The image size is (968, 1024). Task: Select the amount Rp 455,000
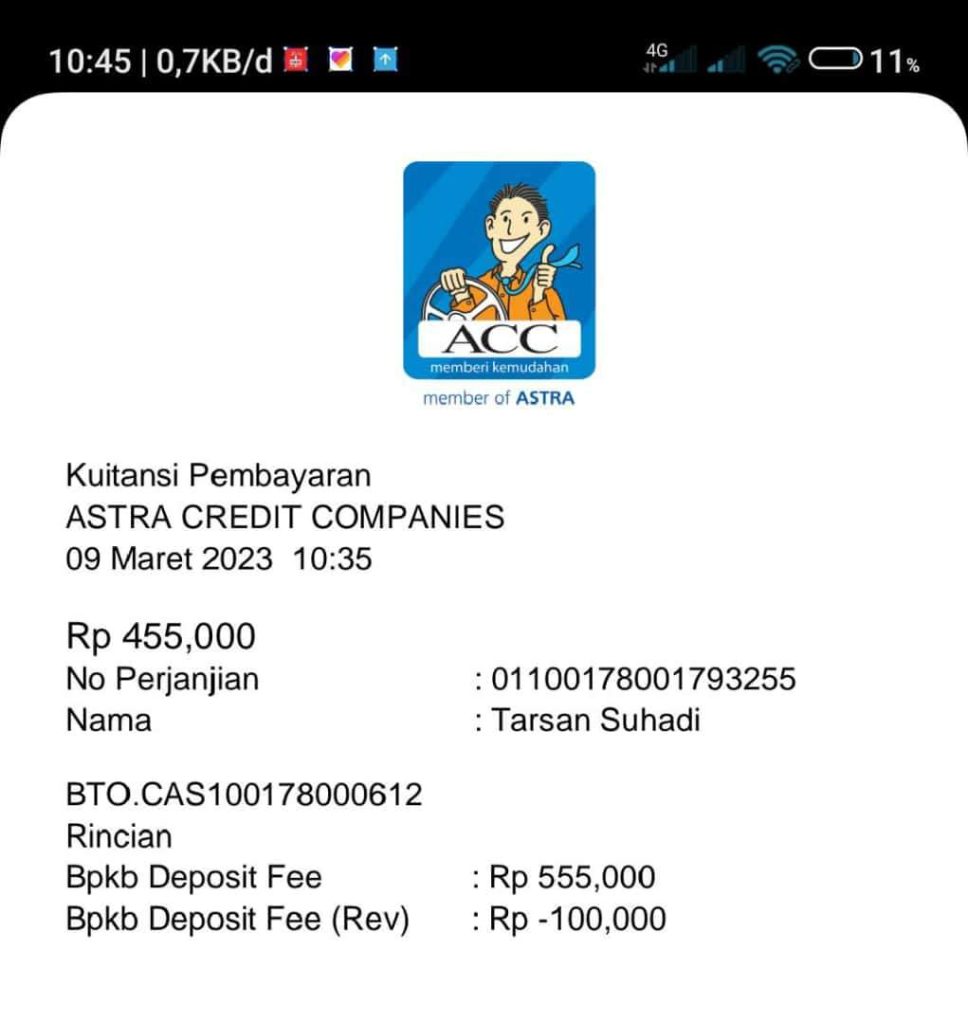click(x=159, y=635)
